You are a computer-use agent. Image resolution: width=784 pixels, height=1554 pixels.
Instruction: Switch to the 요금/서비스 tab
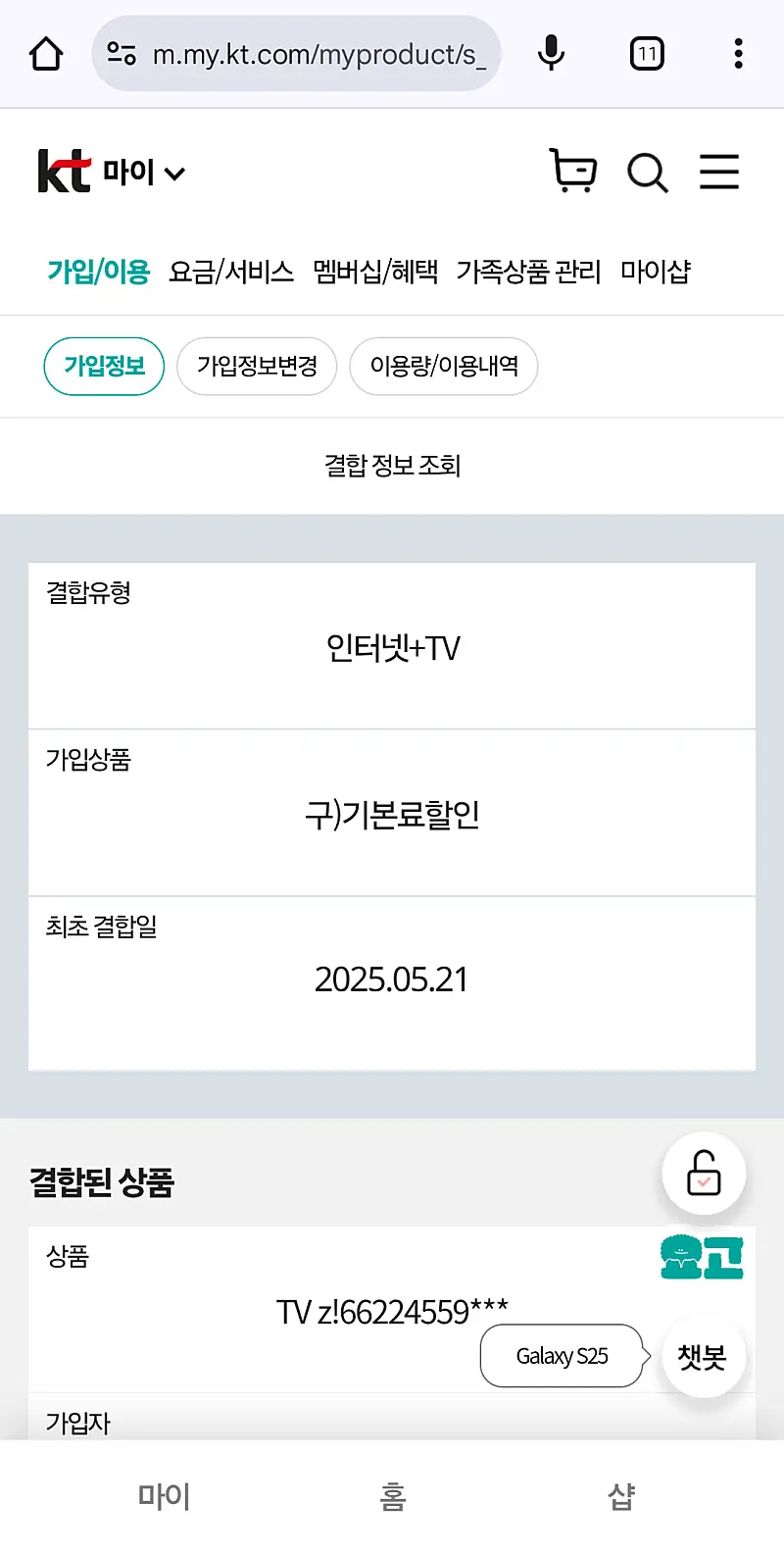coord(231,272)
